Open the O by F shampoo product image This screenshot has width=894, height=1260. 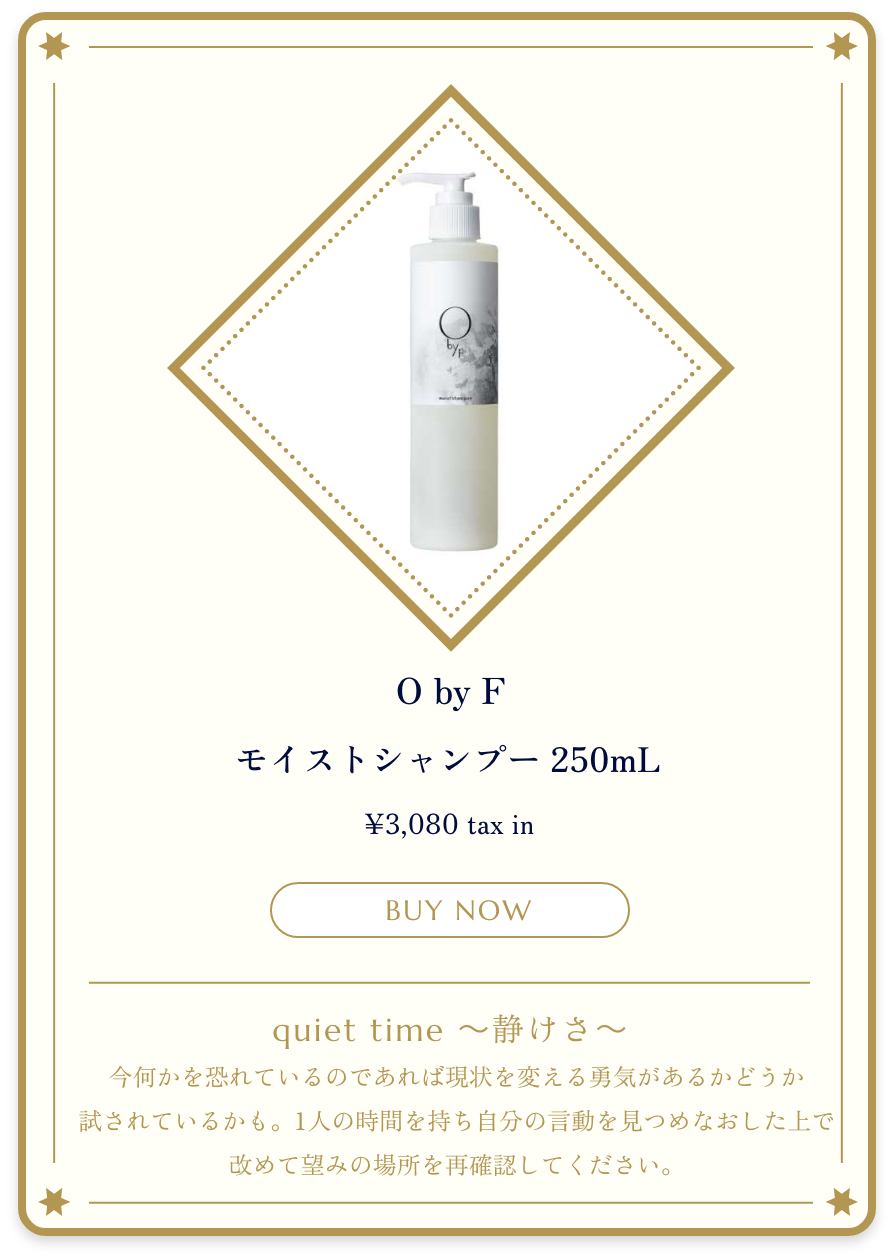[452, 370]
